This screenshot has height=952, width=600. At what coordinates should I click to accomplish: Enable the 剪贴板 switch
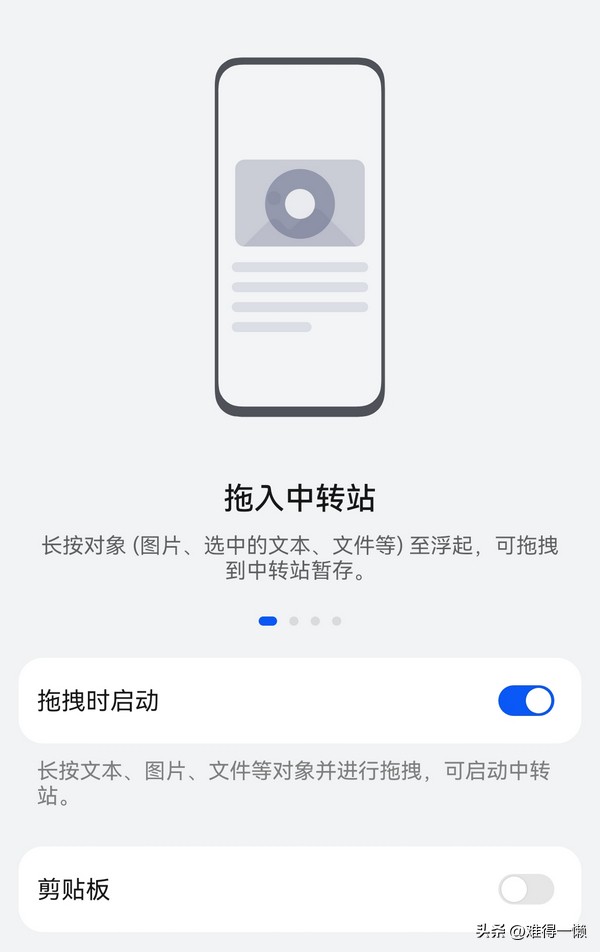coord(526,889)
